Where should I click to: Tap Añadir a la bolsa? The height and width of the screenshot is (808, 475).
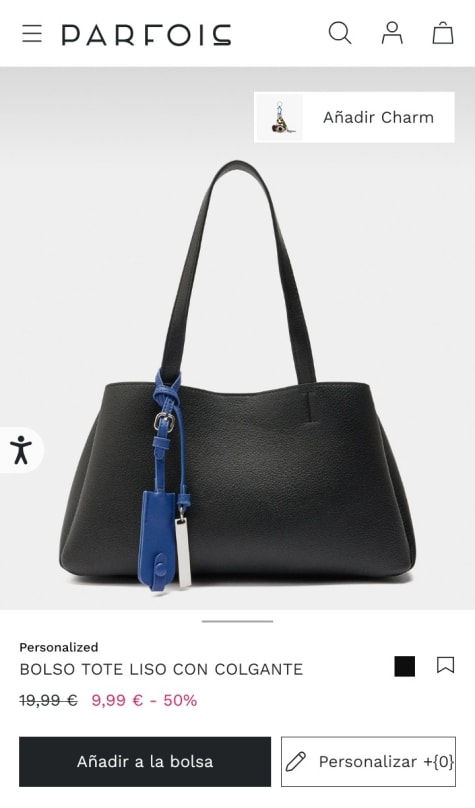145,762
